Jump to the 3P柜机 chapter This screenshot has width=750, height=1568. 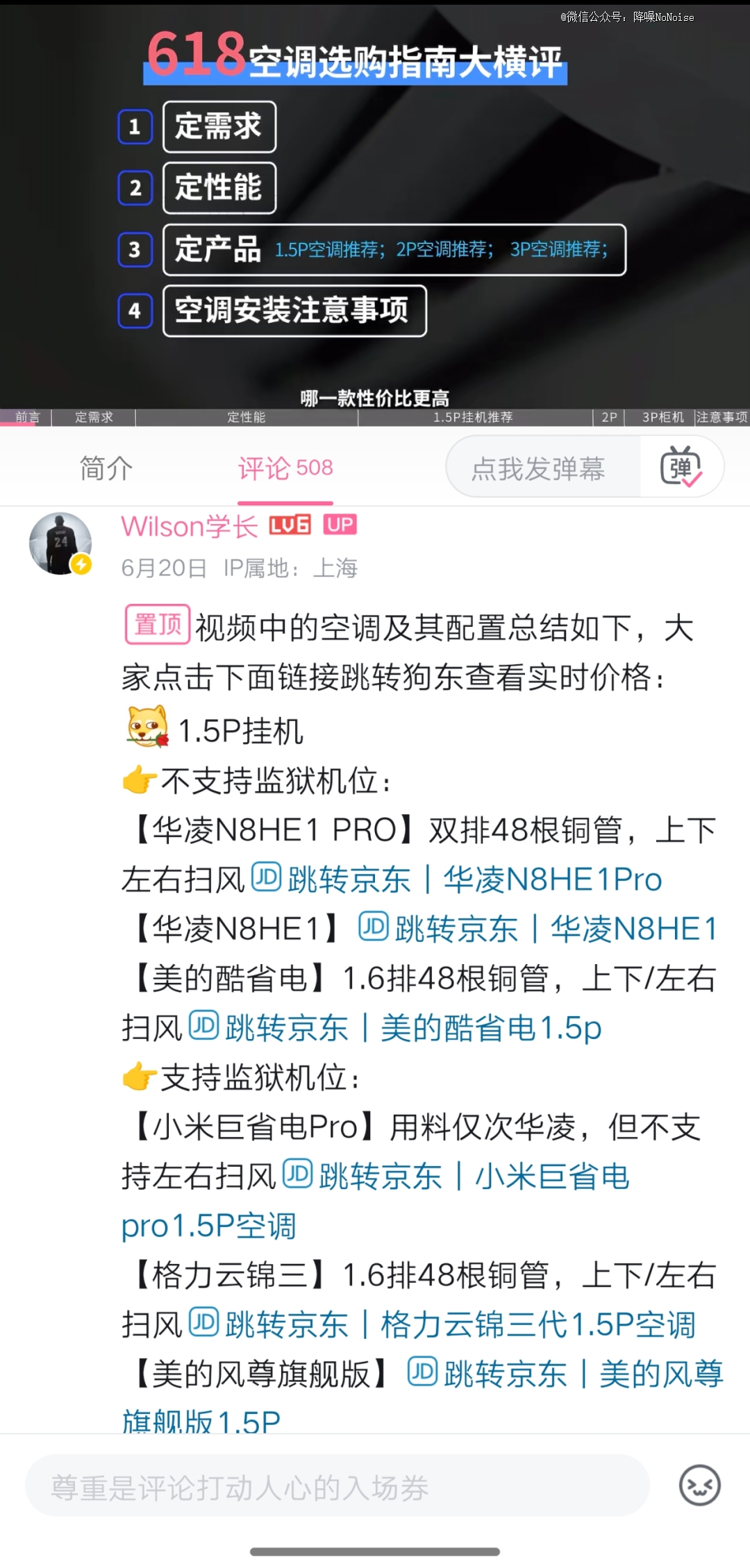[662, 417]
